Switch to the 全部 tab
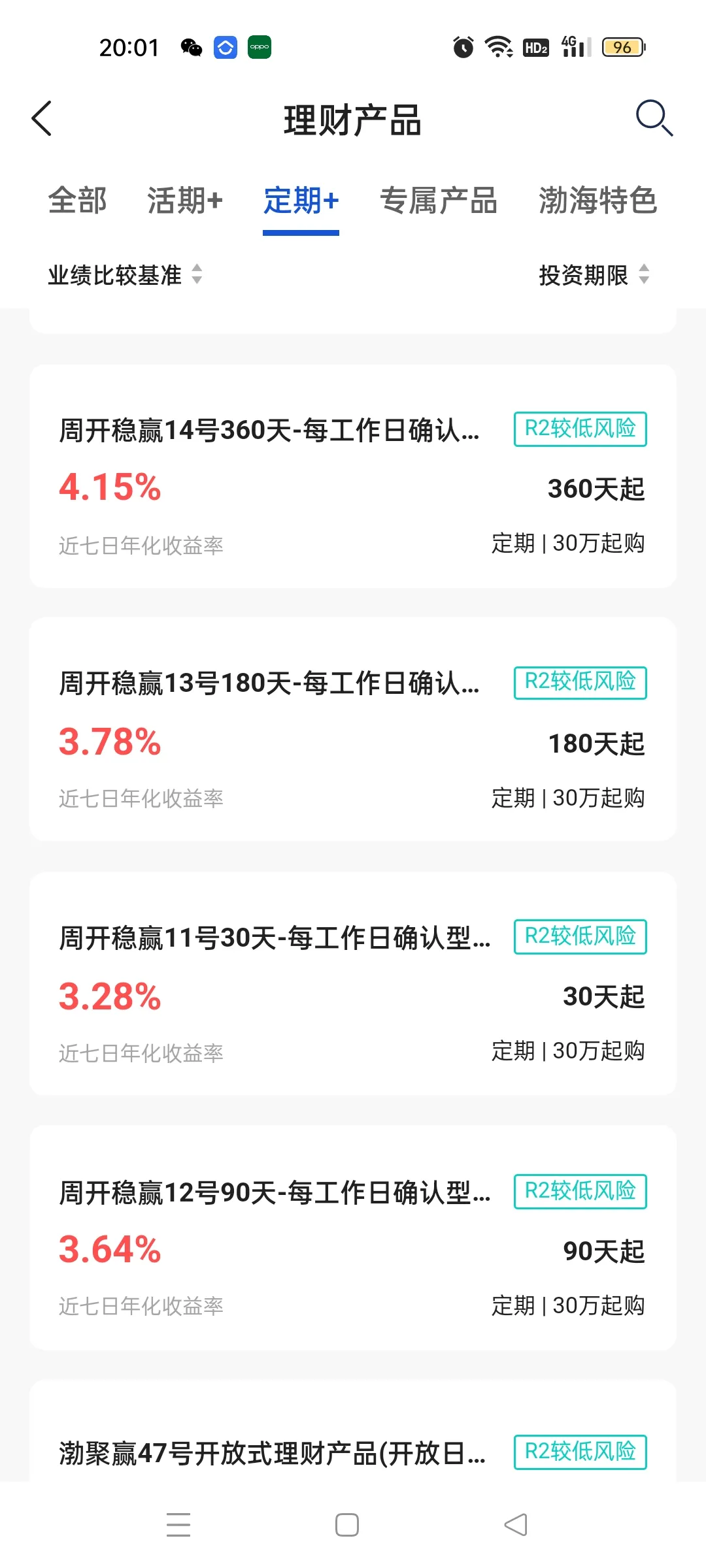The image size is (706, 1568). point(77,201)
